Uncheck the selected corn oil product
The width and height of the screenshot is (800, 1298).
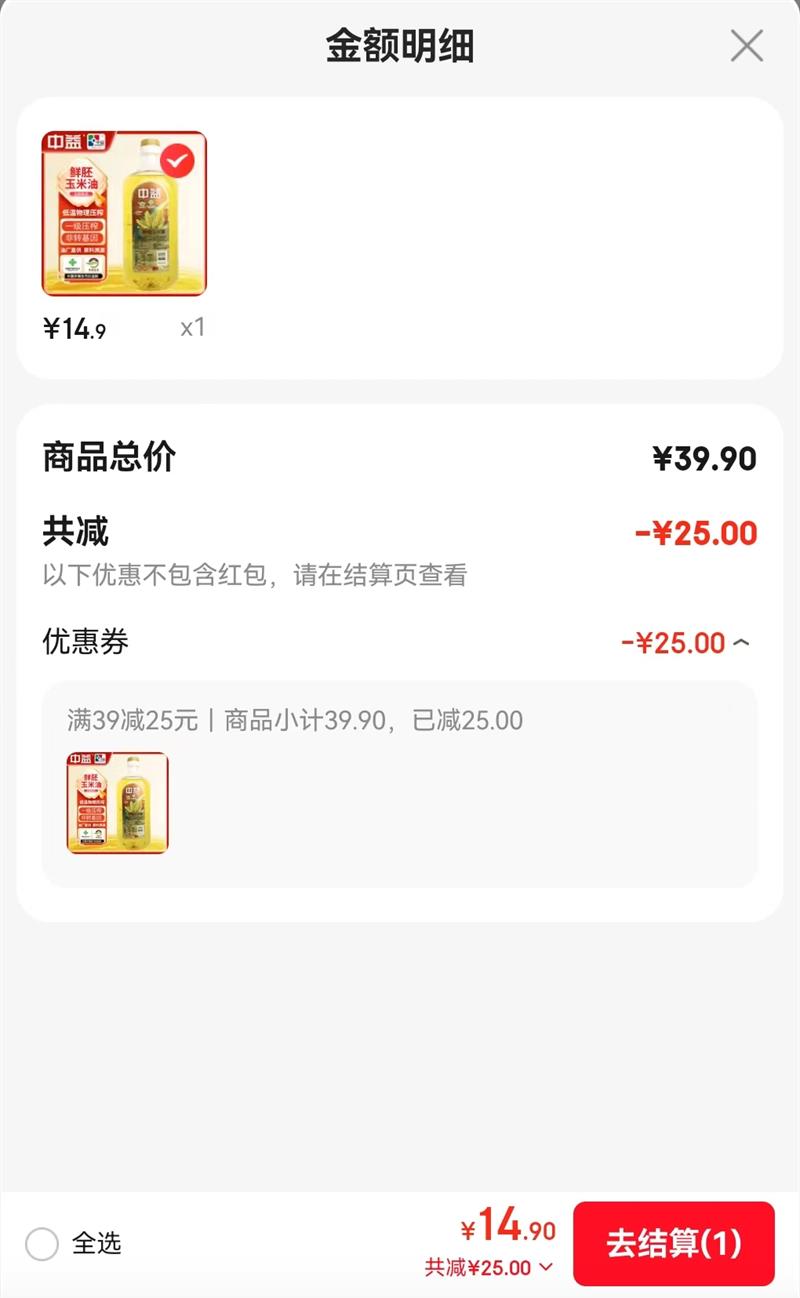(177, 160)
